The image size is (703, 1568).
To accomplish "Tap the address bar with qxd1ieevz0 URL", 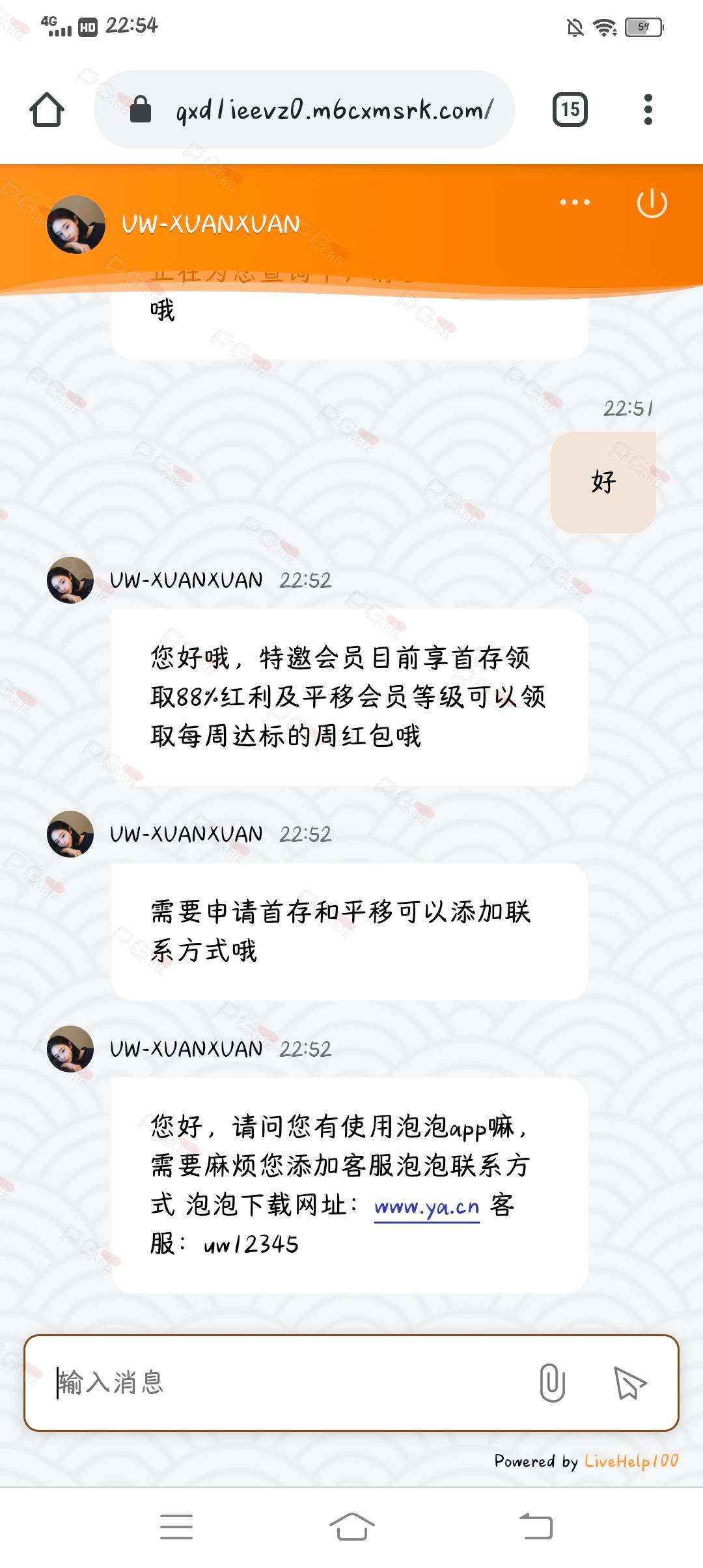I will pyautogui.click(x=305, y=109).
